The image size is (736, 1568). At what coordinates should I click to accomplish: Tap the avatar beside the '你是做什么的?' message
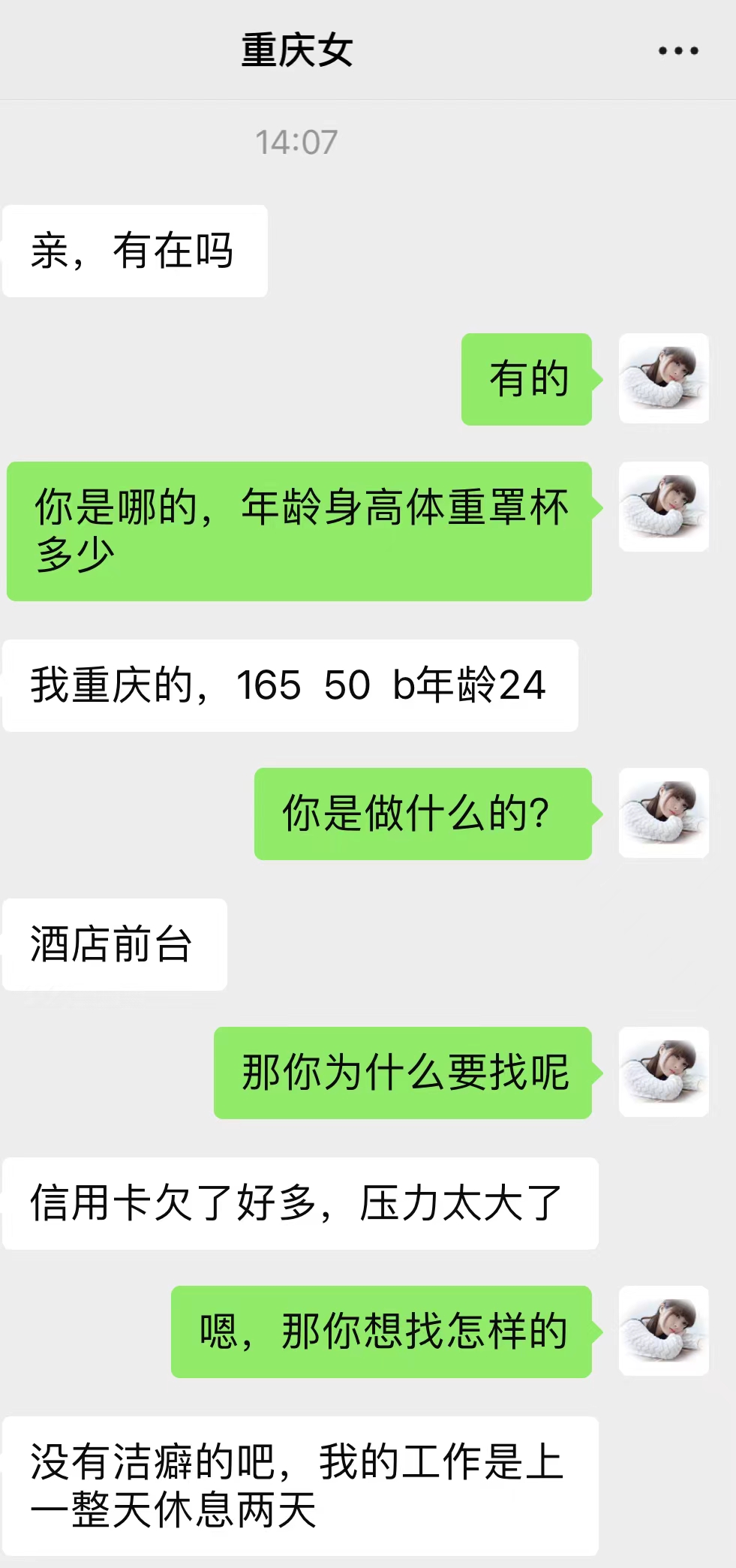(x=663, y=813)
